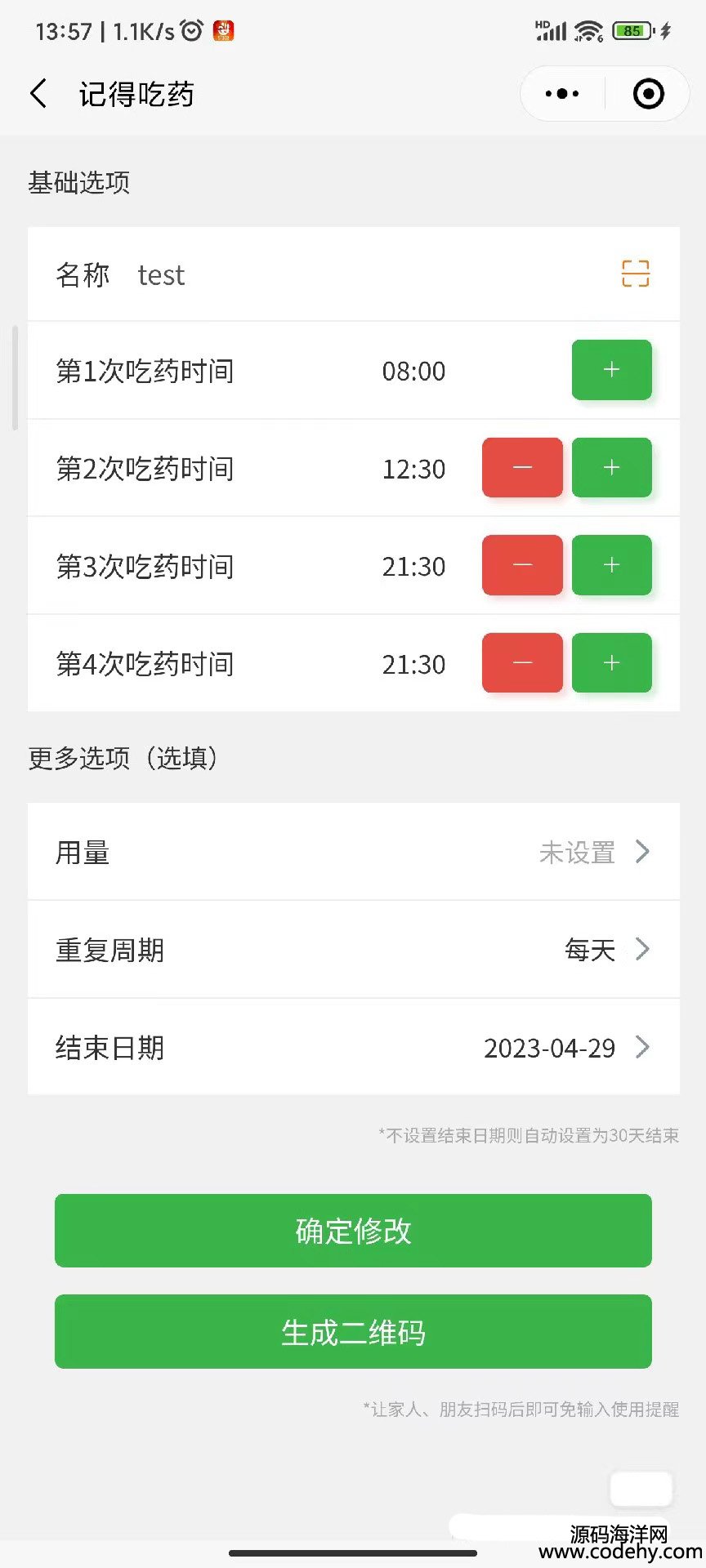This screenshot has width=706, height=1568.
Task: Pick a new 结束日期
Action: point(354,1047)
